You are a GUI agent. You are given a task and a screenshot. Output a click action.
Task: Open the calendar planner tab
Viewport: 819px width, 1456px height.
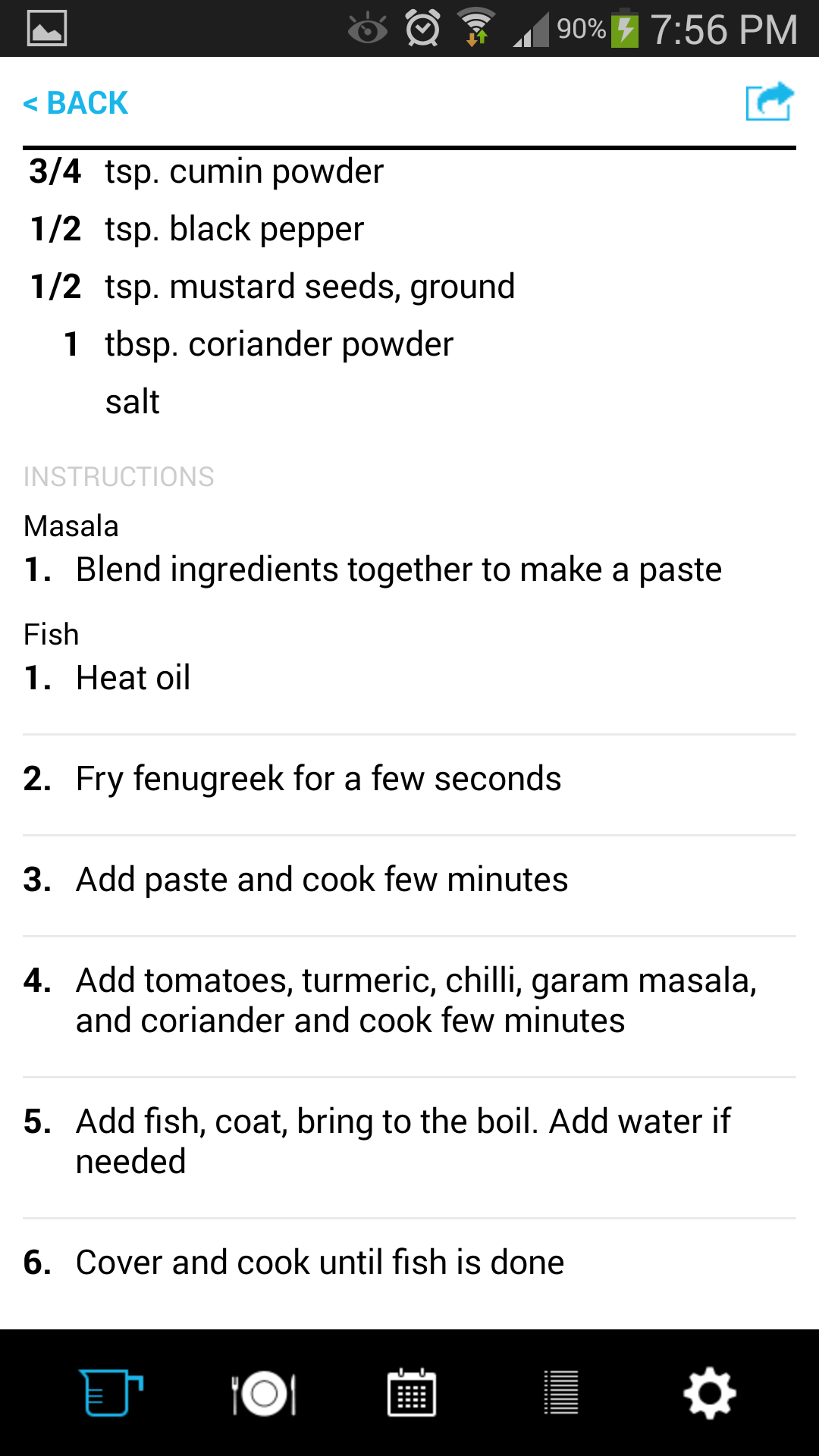click(411, 1393)
